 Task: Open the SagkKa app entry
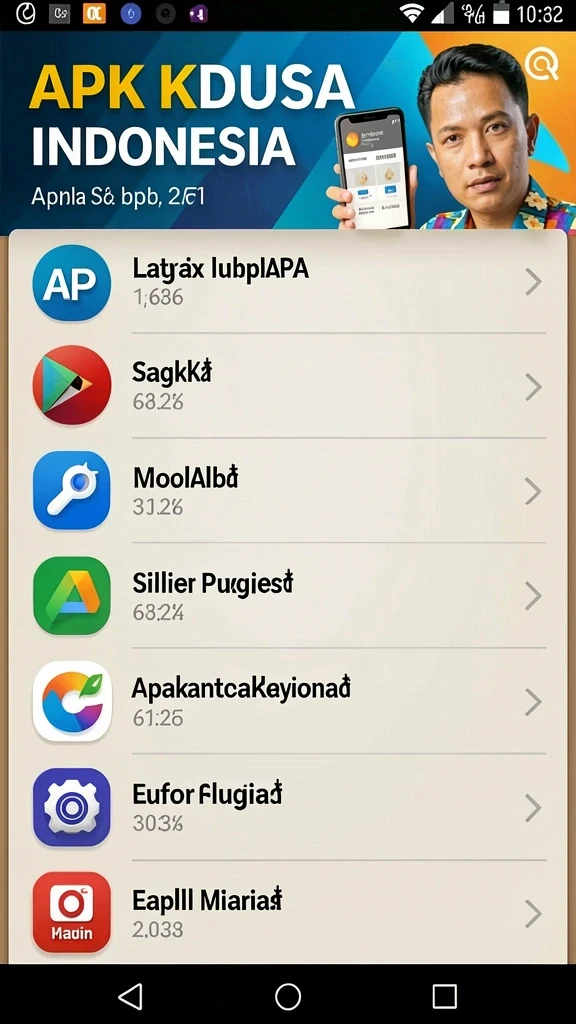pos(288,386)
